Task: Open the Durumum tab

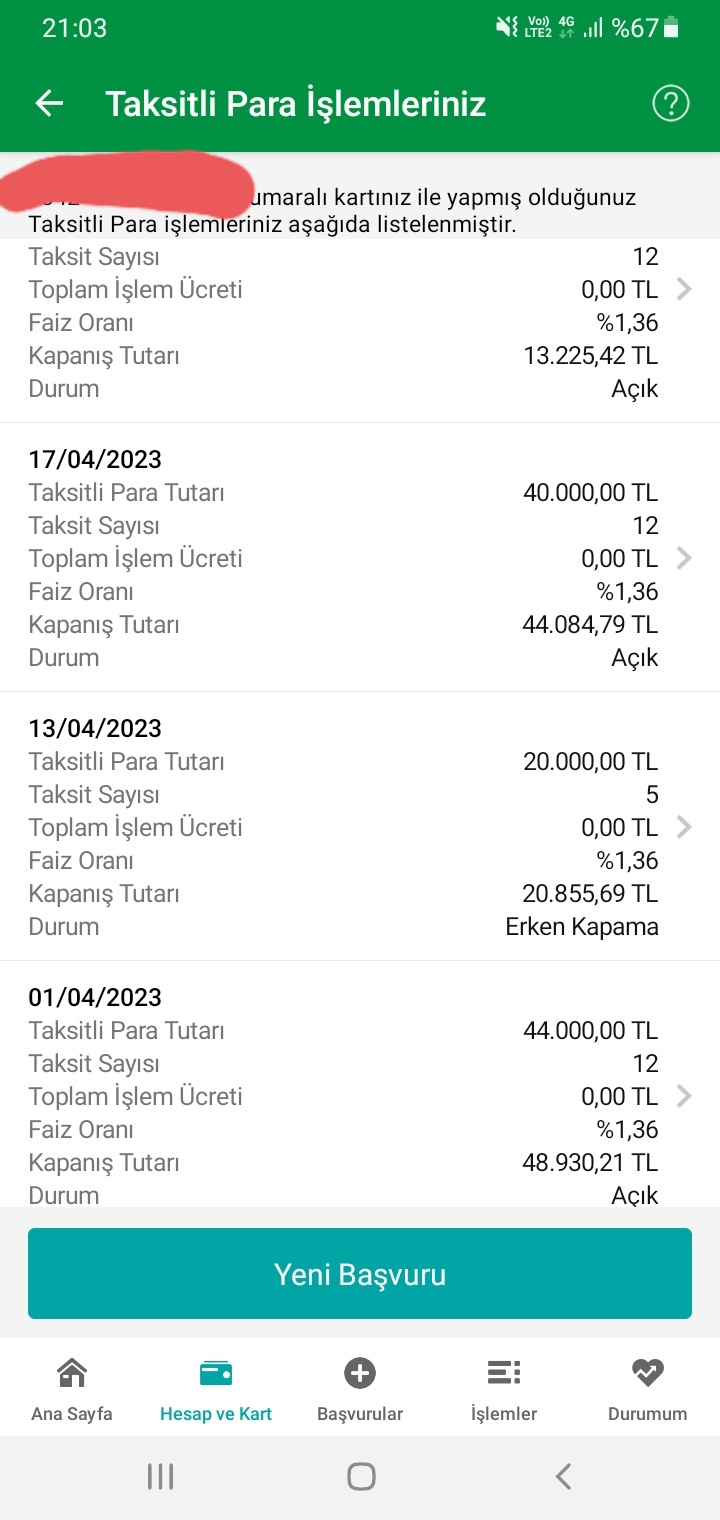Action: 648,1389
